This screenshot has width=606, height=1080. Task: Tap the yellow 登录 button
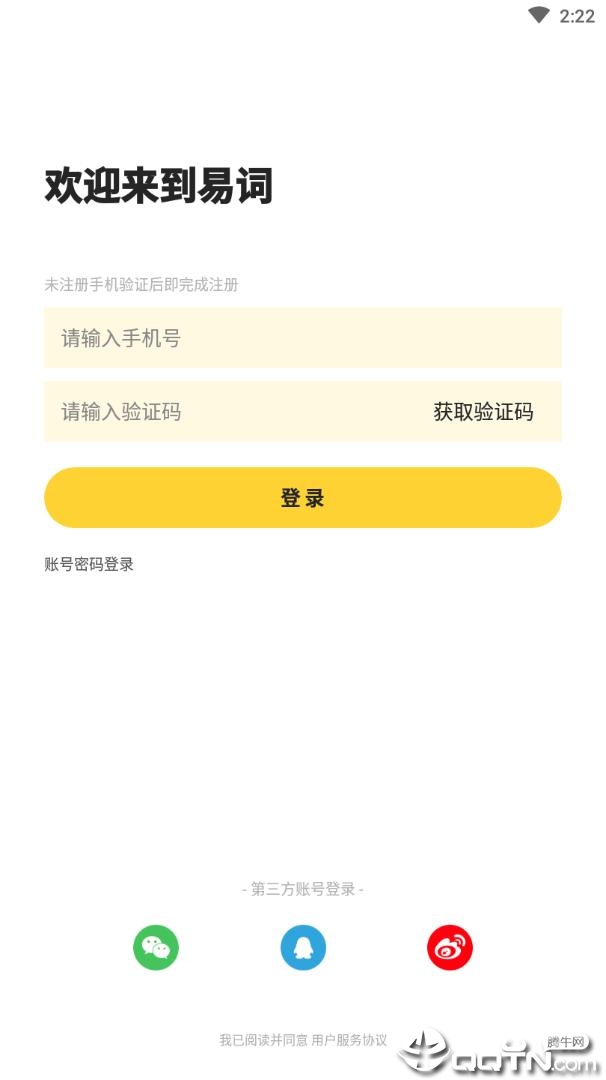coord(302,498)
